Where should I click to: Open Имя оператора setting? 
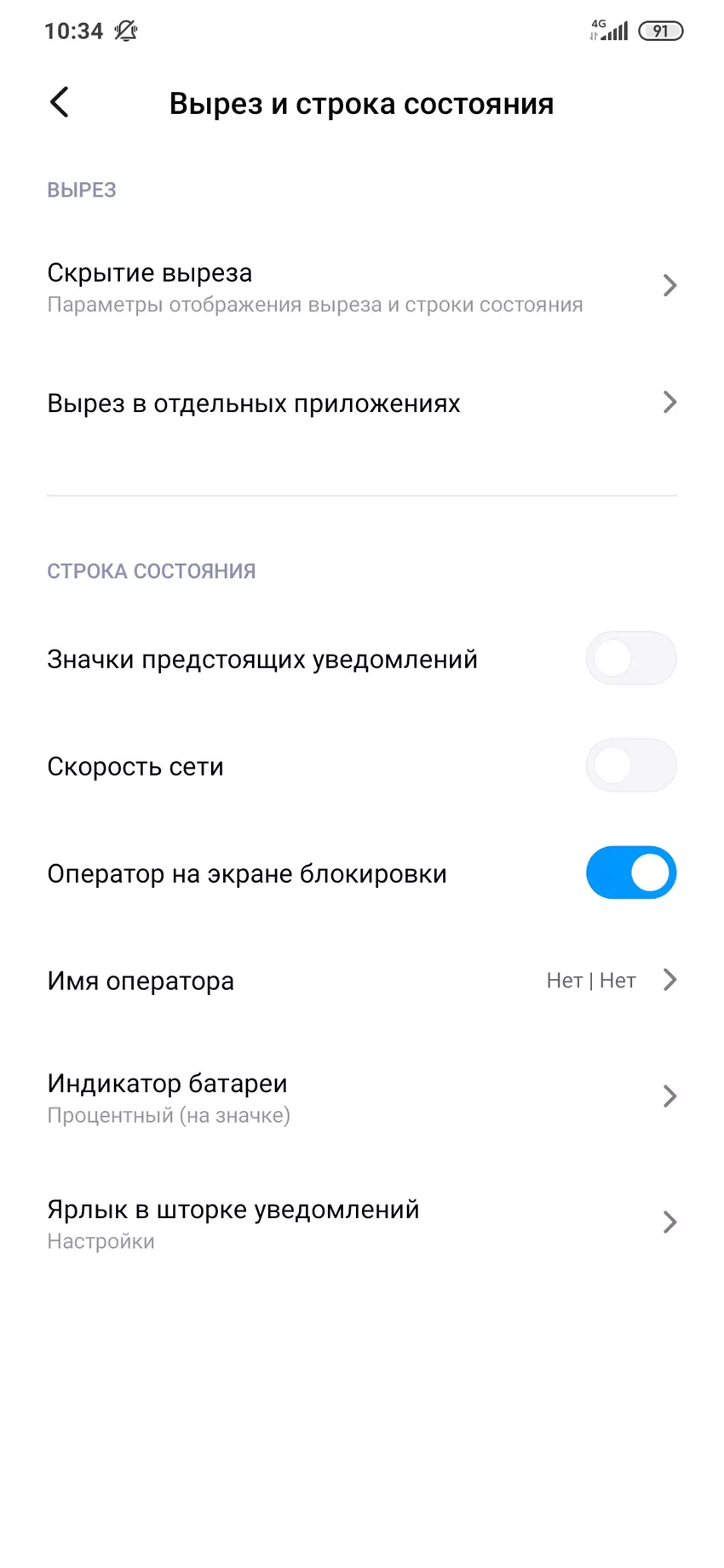(x=361, y=981)
